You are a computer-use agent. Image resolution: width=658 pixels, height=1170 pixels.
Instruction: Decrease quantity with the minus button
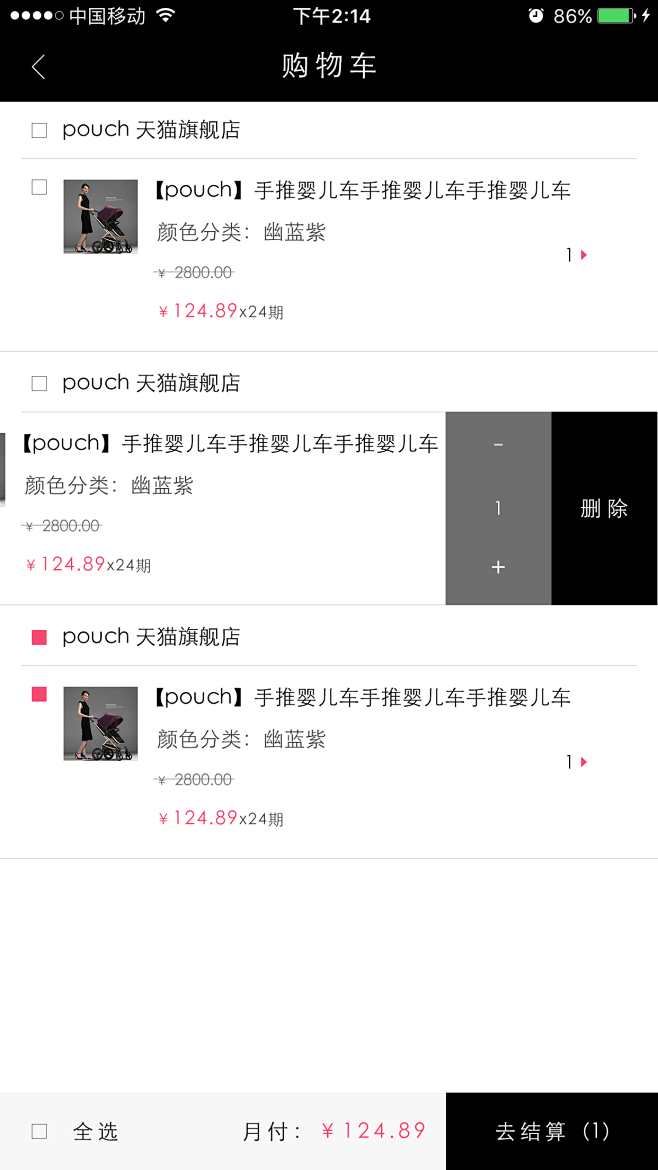[498, 445]
